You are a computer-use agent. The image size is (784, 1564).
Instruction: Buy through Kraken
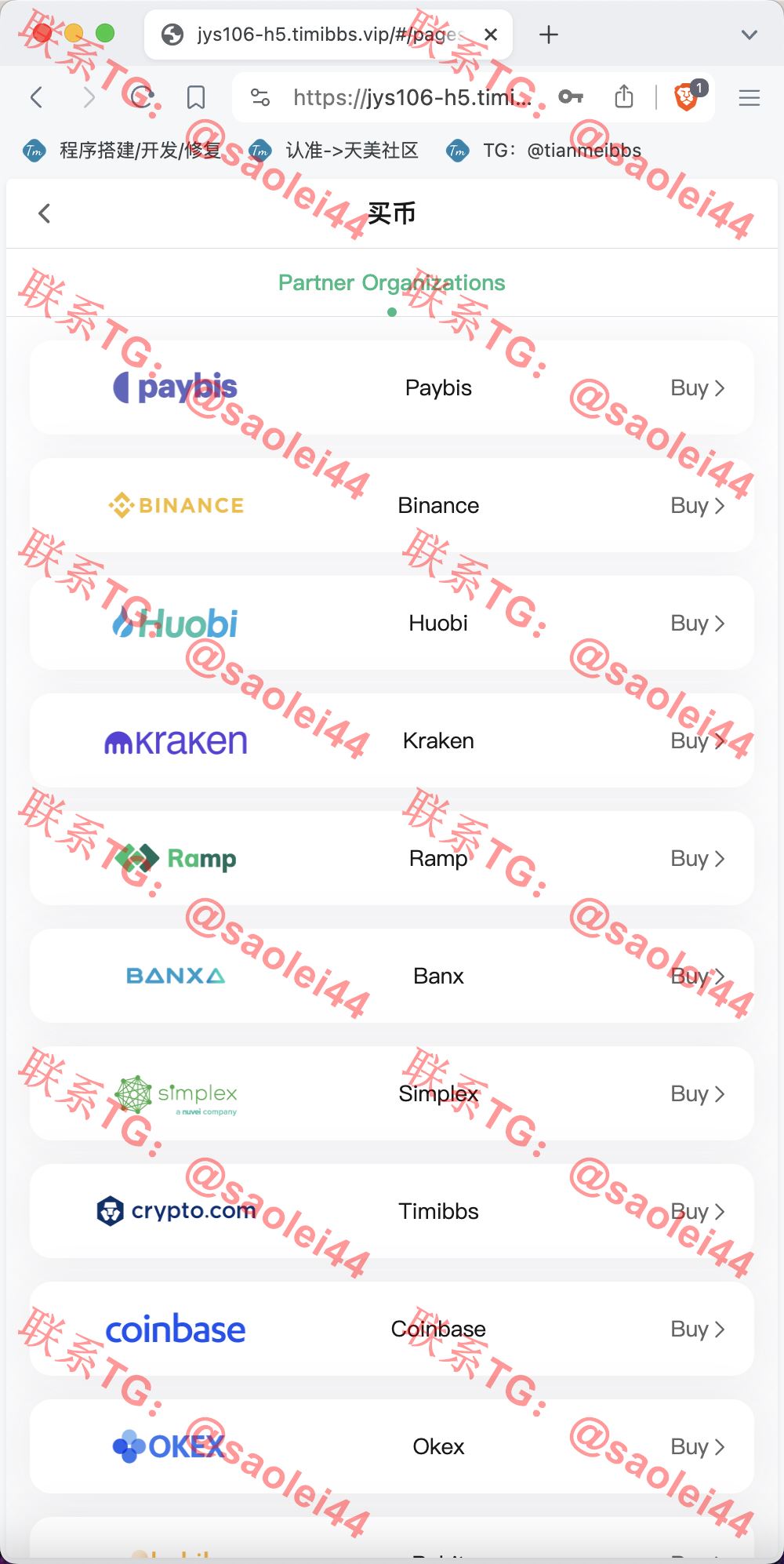click(392, 740)
